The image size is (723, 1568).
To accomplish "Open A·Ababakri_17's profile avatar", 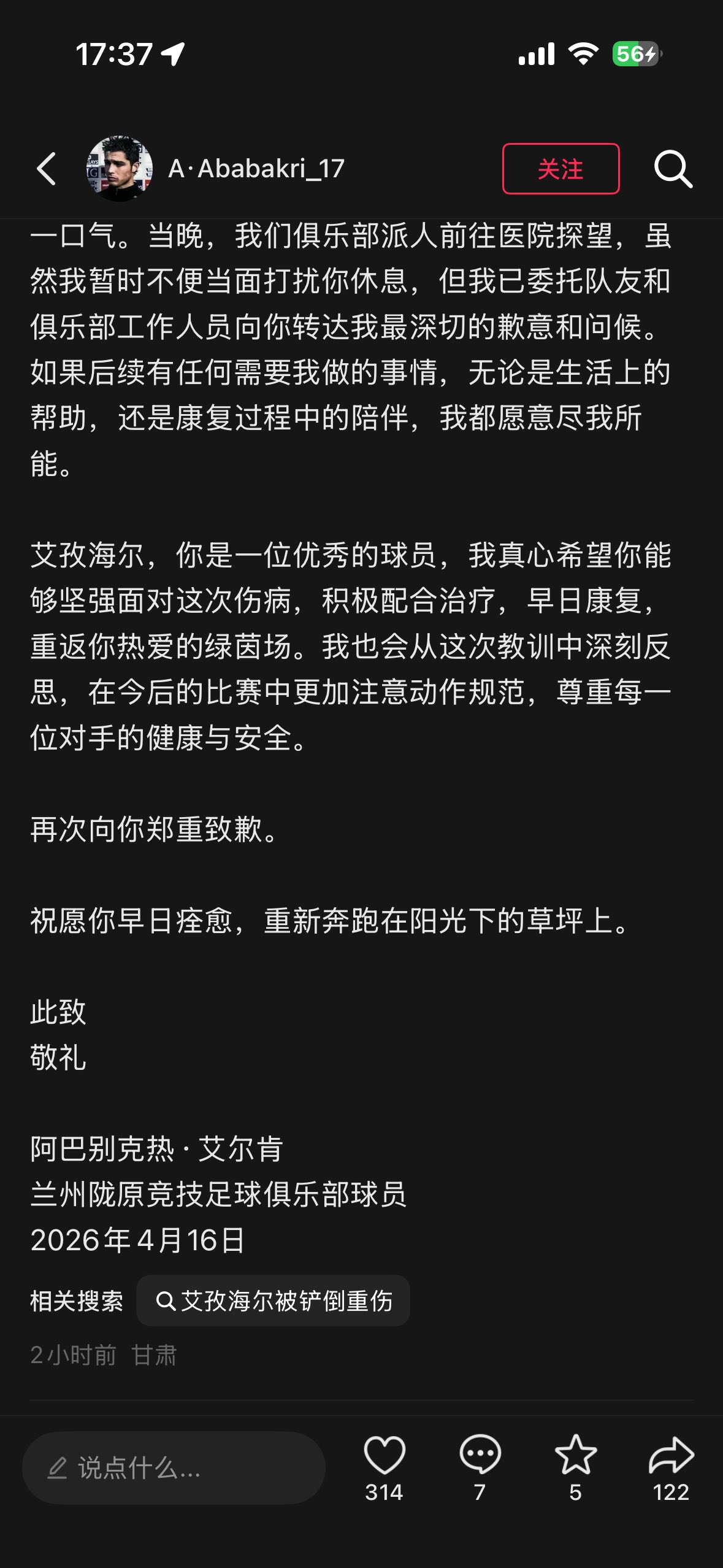I will pos(120,169).
